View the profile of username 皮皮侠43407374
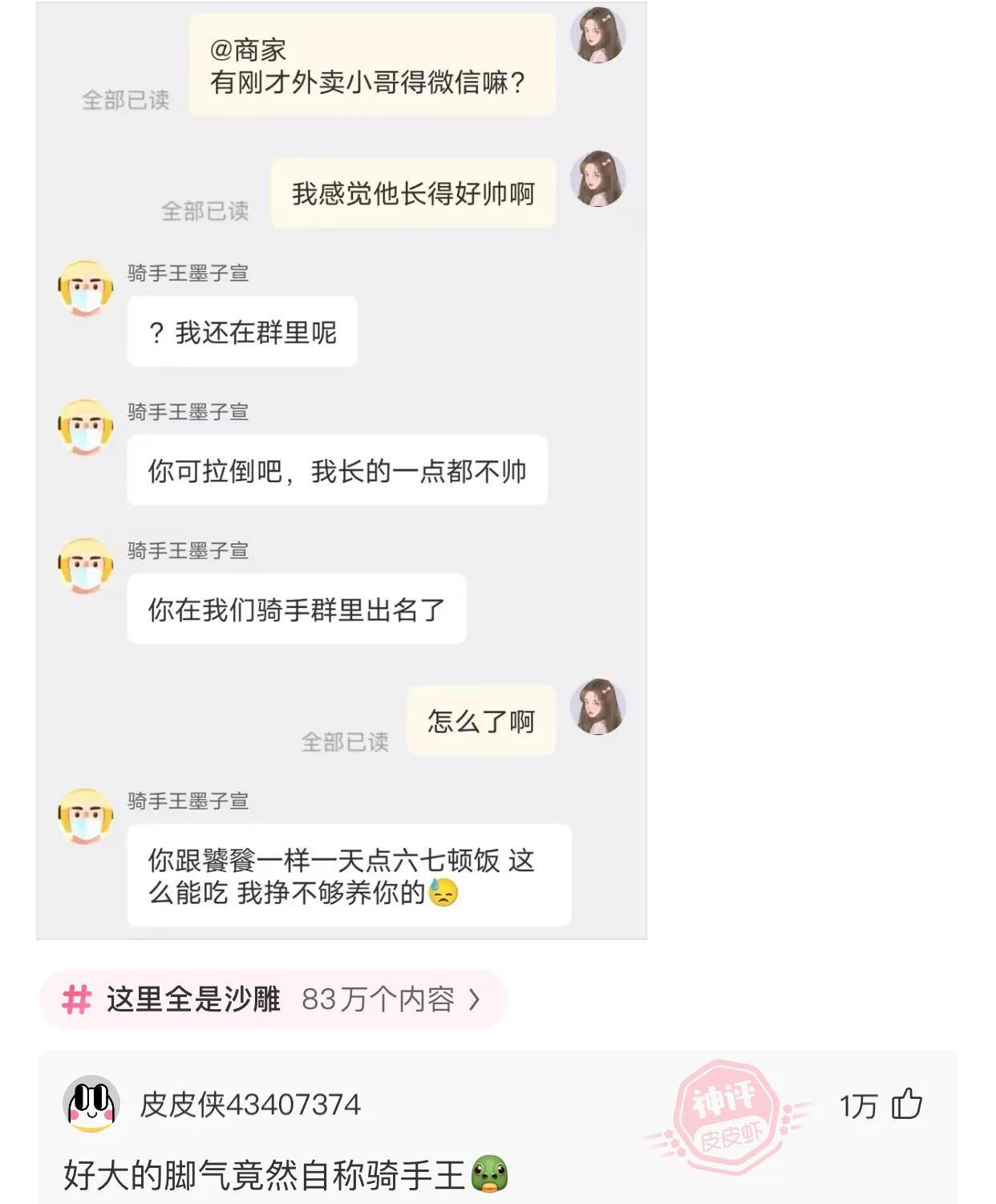Screen dimensions: 996x1204 [250, 1105]
